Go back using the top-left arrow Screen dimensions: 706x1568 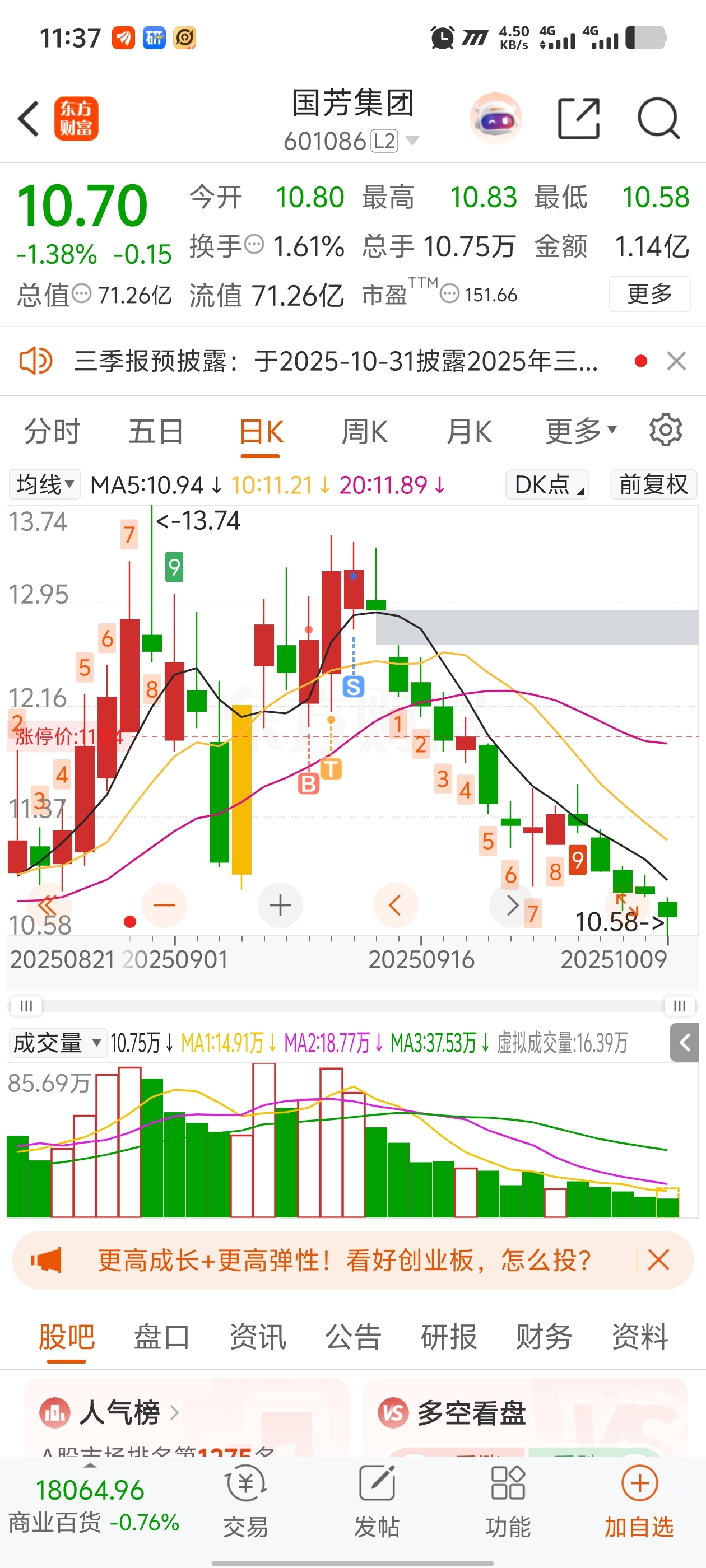click(29, 118)
